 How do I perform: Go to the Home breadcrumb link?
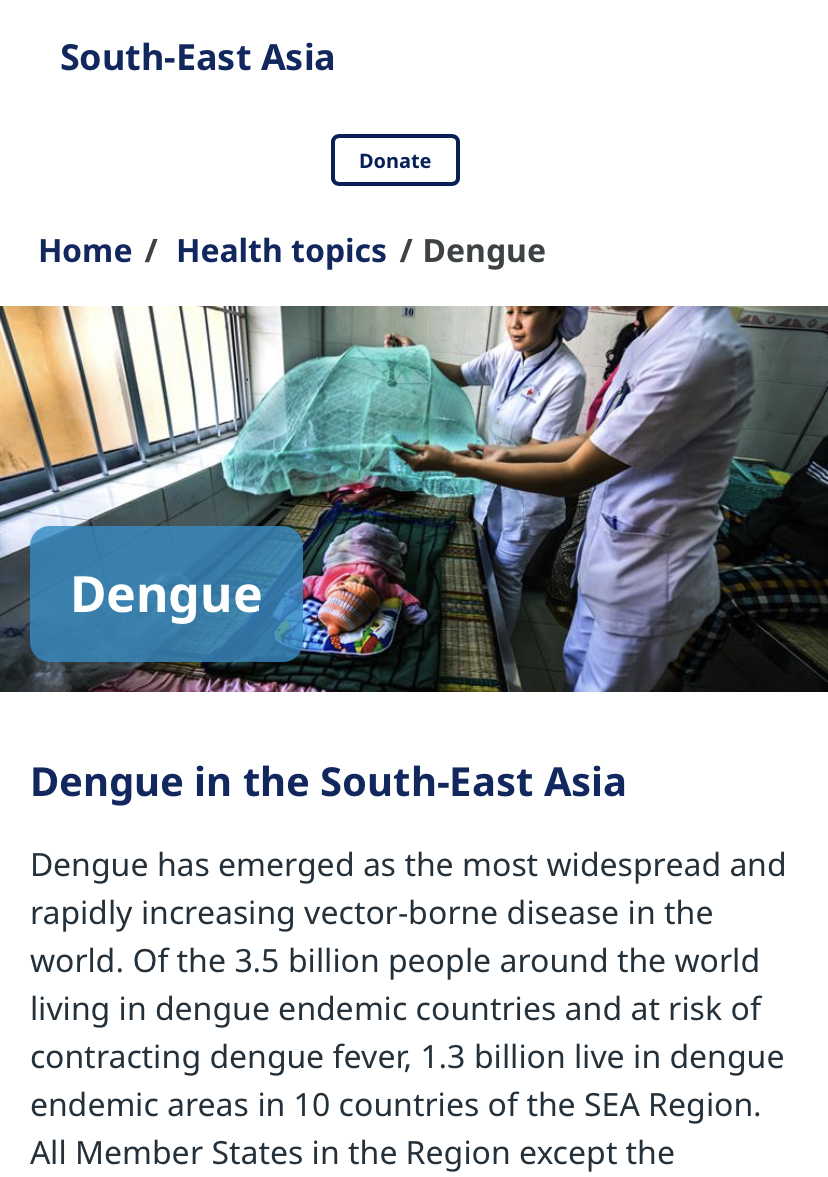(x=85, y=251)
